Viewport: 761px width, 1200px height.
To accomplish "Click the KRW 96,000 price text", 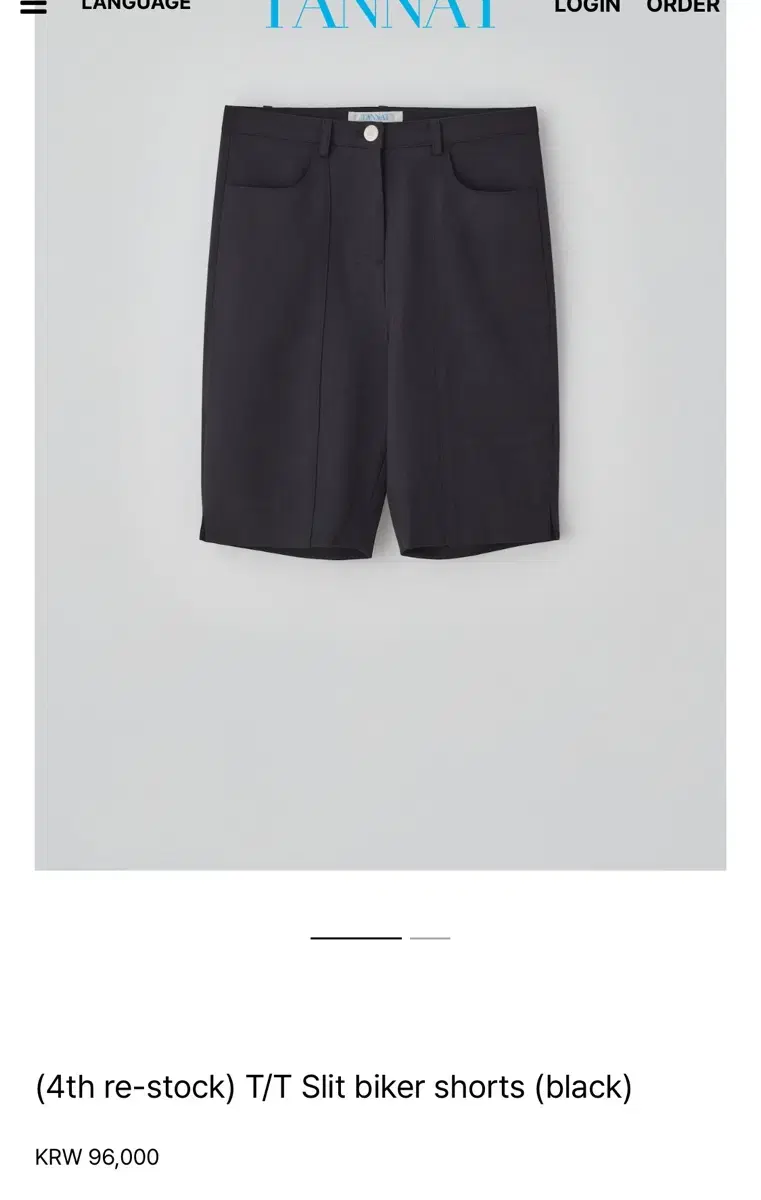I will tap(95, 1159).
